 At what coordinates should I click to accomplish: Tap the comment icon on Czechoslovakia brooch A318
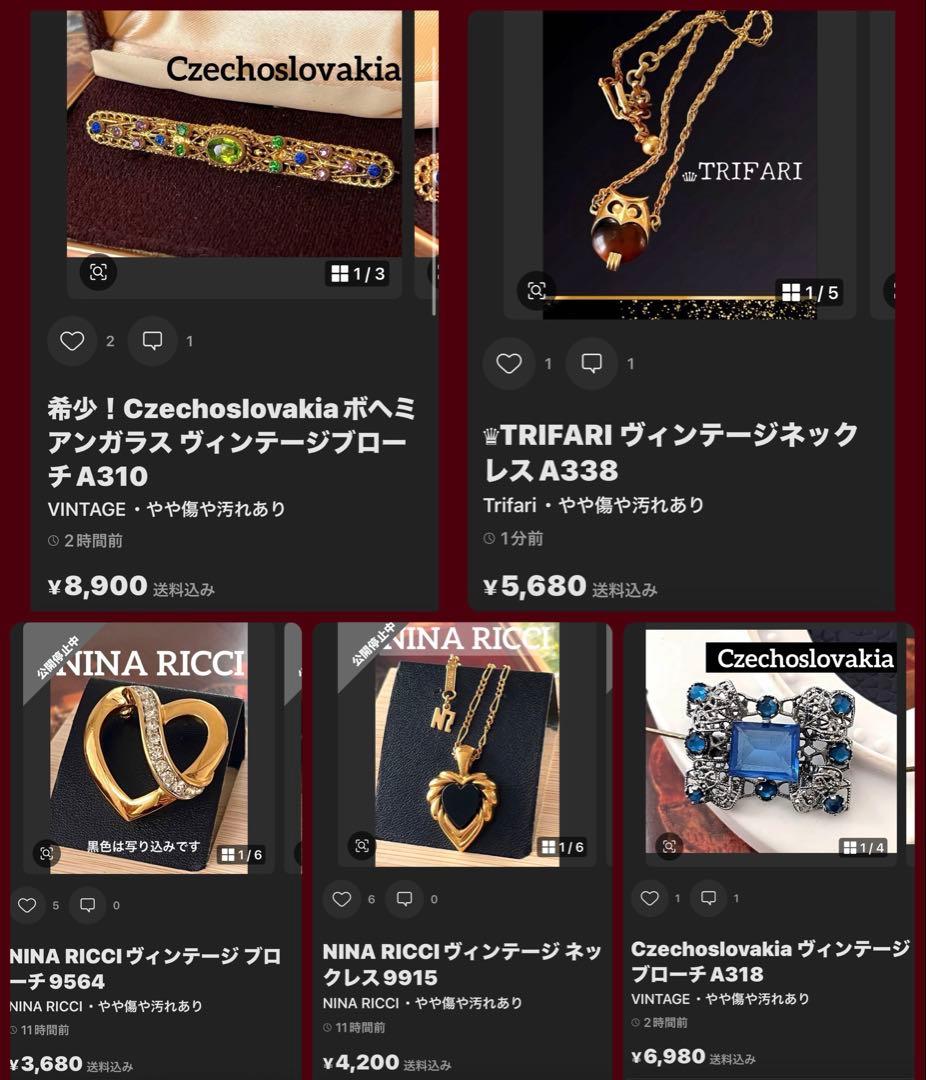point(710,898)
